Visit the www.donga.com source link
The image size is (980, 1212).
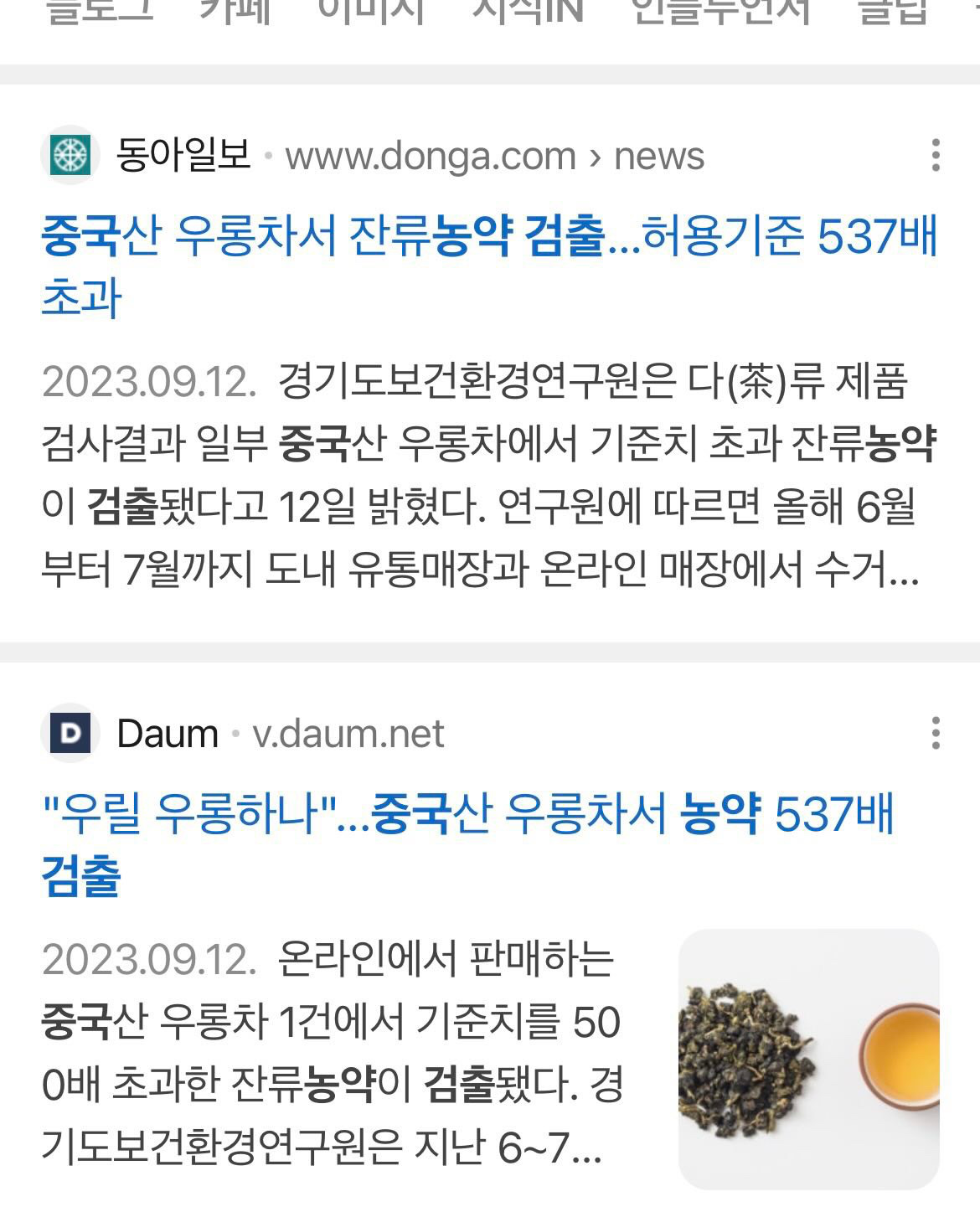pyautogui.click(x=494, y=157)
